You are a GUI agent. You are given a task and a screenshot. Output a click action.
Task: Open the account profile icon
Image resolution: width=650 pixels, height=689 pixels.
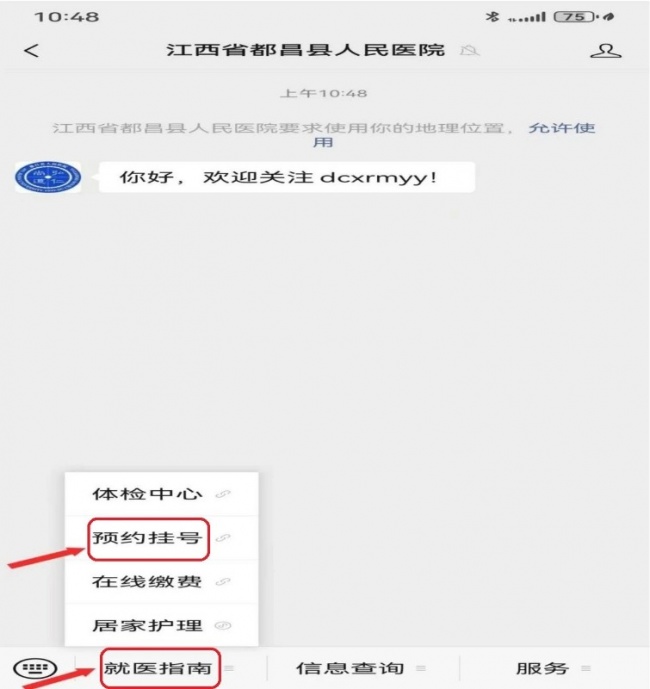tap(605, 50)
